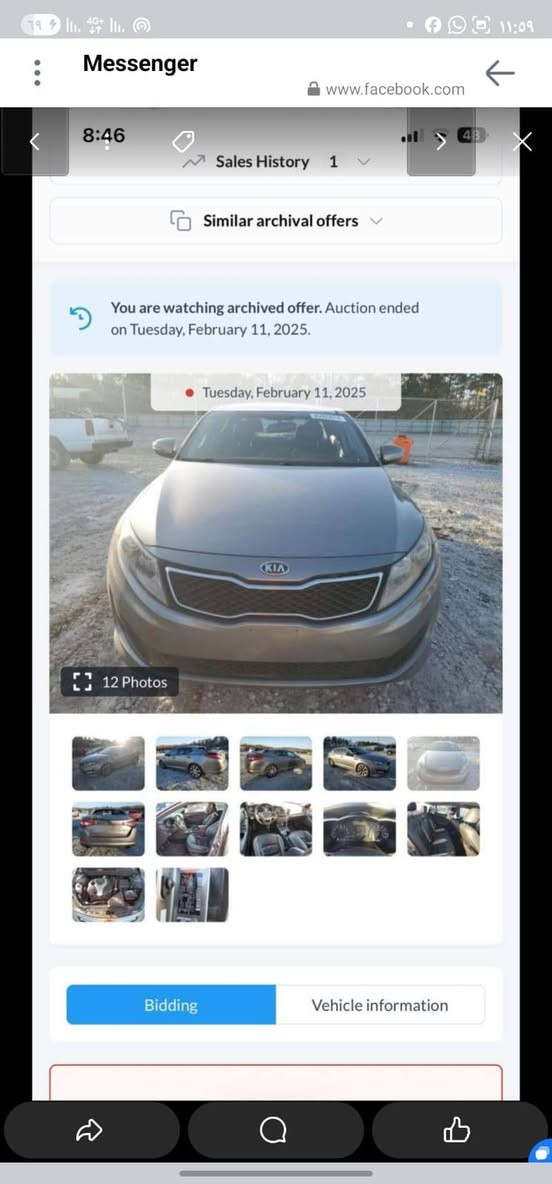
Task: Like this photo
Action: 457,1130
